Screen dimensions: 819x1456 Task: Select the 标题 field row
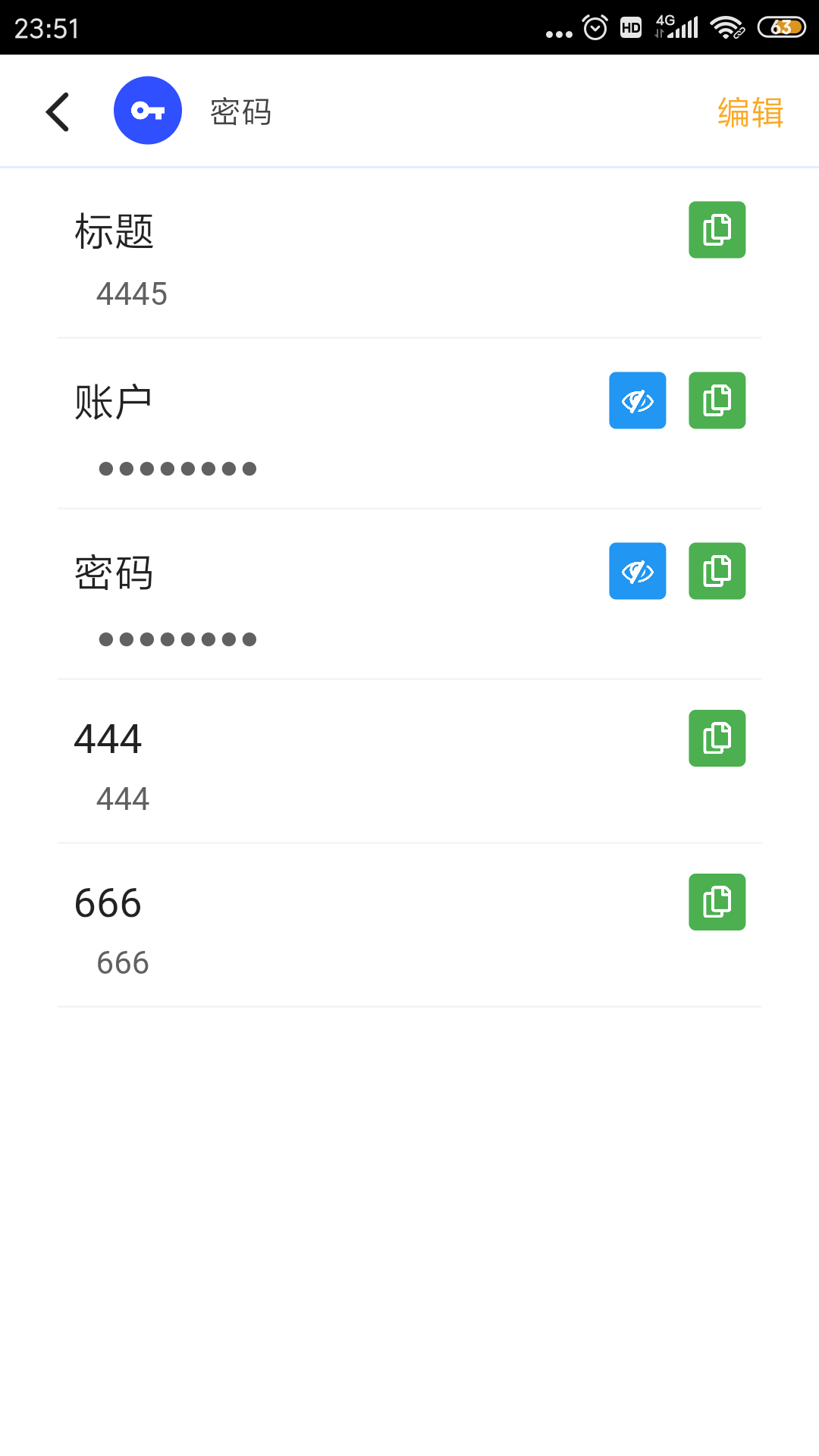(114, 233)
